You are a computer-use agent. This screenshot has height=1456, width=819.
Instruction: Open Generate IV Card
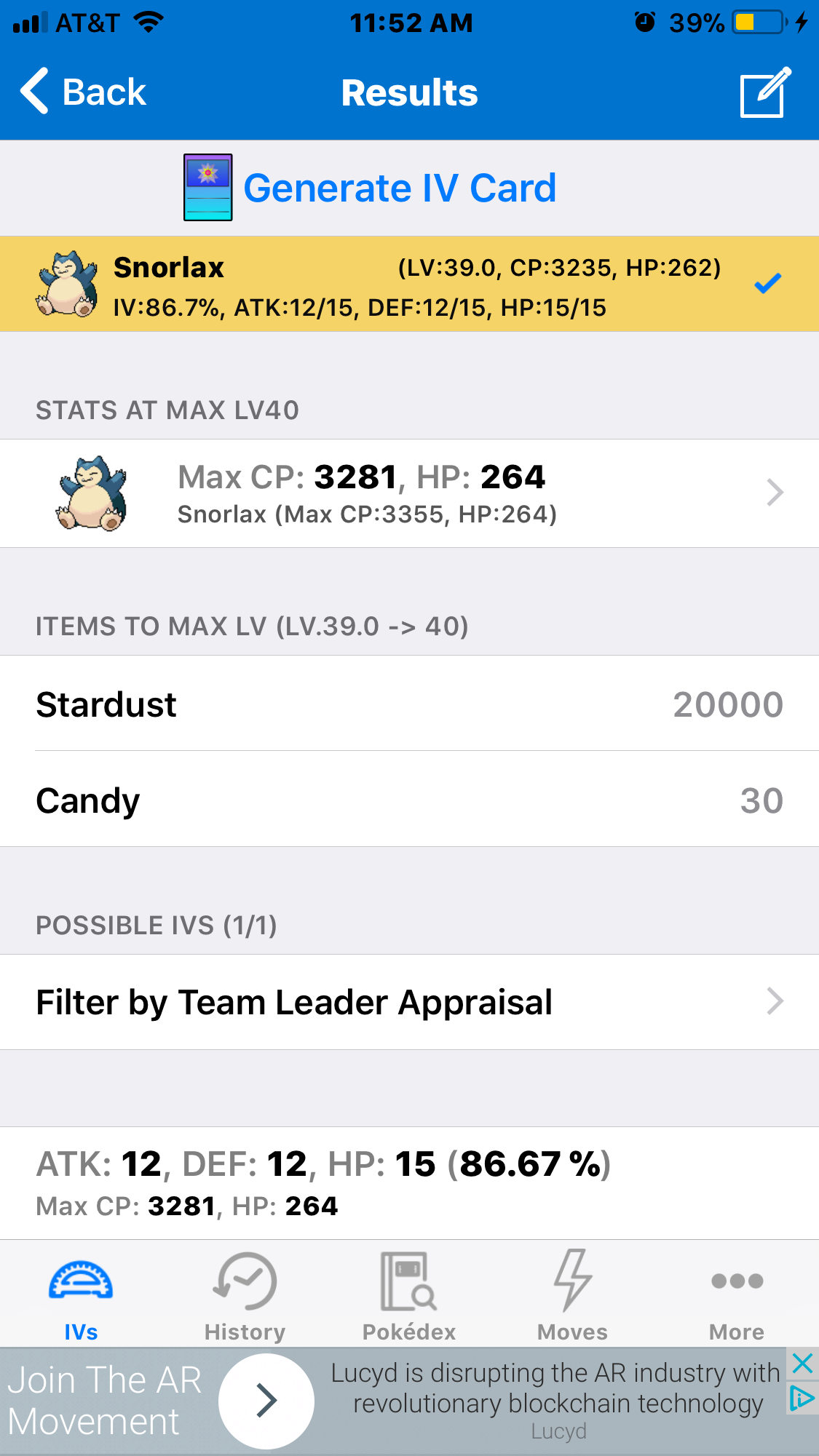pyautogui.click(x=371, y=188)
